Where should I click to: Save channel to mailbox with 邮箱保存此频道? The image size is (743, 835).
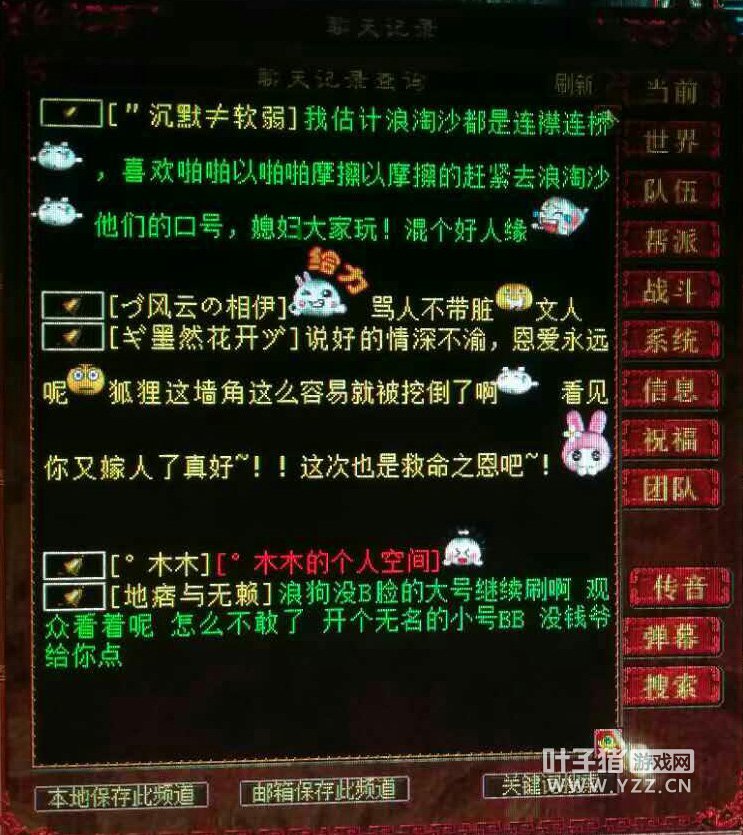click(324, 792)
